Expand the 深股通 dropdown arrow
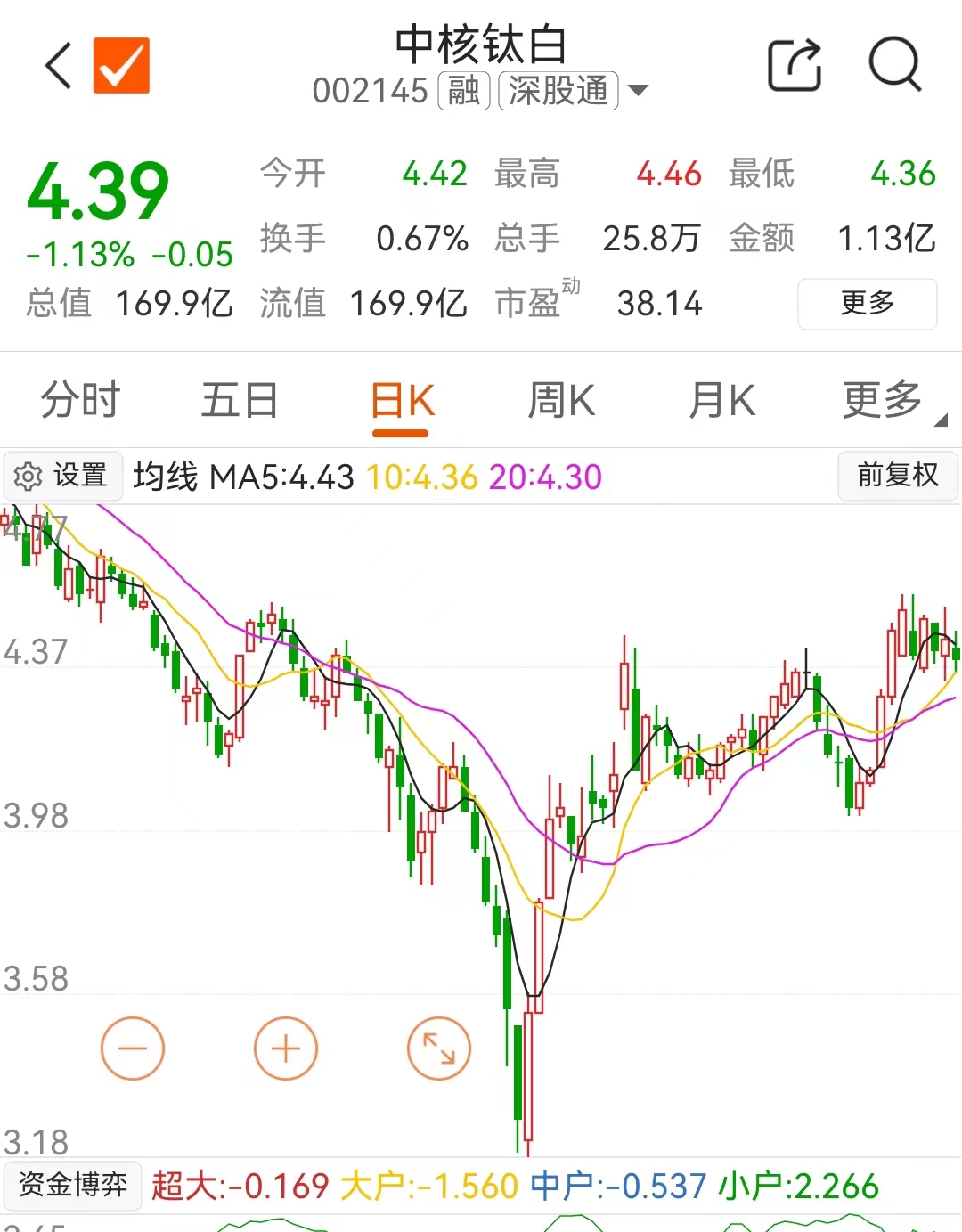The width and height of the screenshot is (962, 1232). (638, 90)
